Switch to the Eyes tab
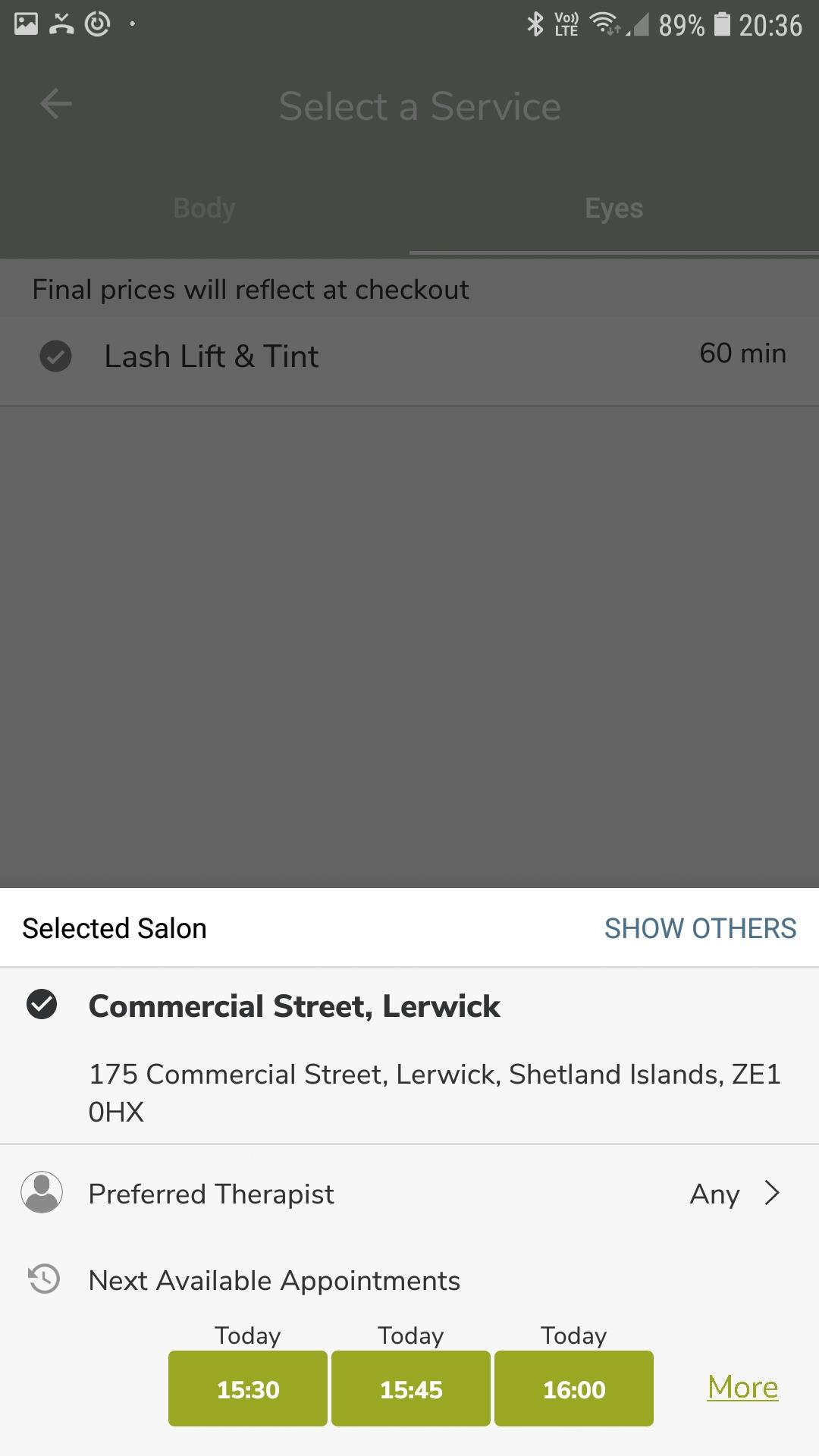 point(613,208)
